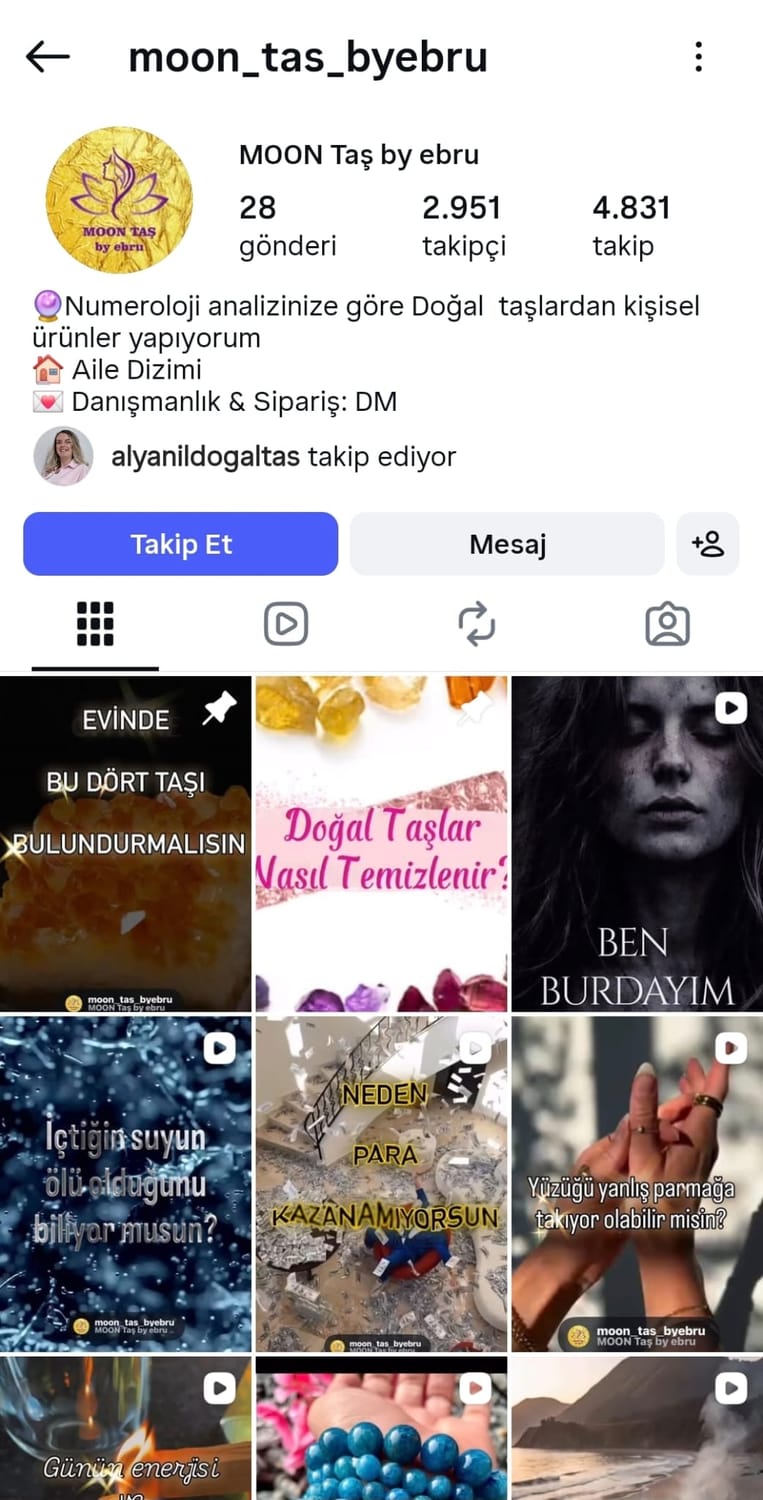Switch to the Reels tab
The width and height of the screenshot is (763, 1500).
[x=286, y=625]
